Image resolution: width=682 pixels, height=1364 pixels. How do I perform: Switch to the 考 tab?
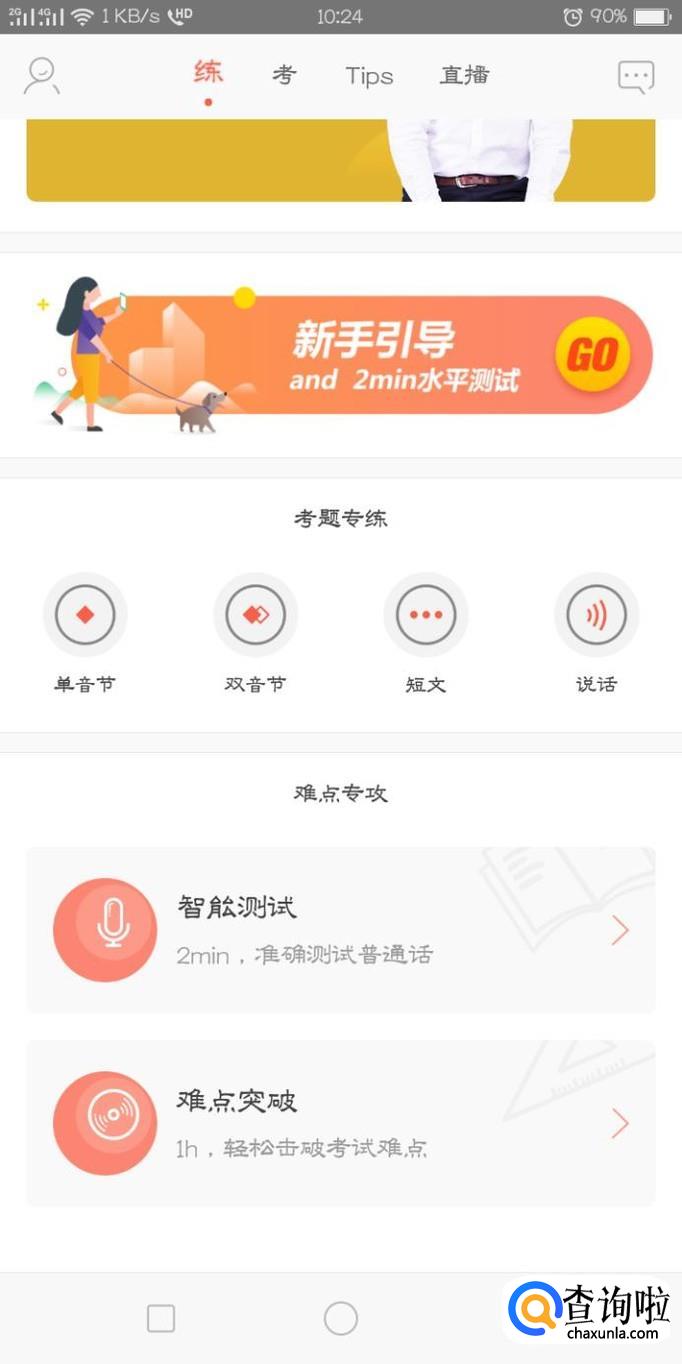click(x=285, y=75)
